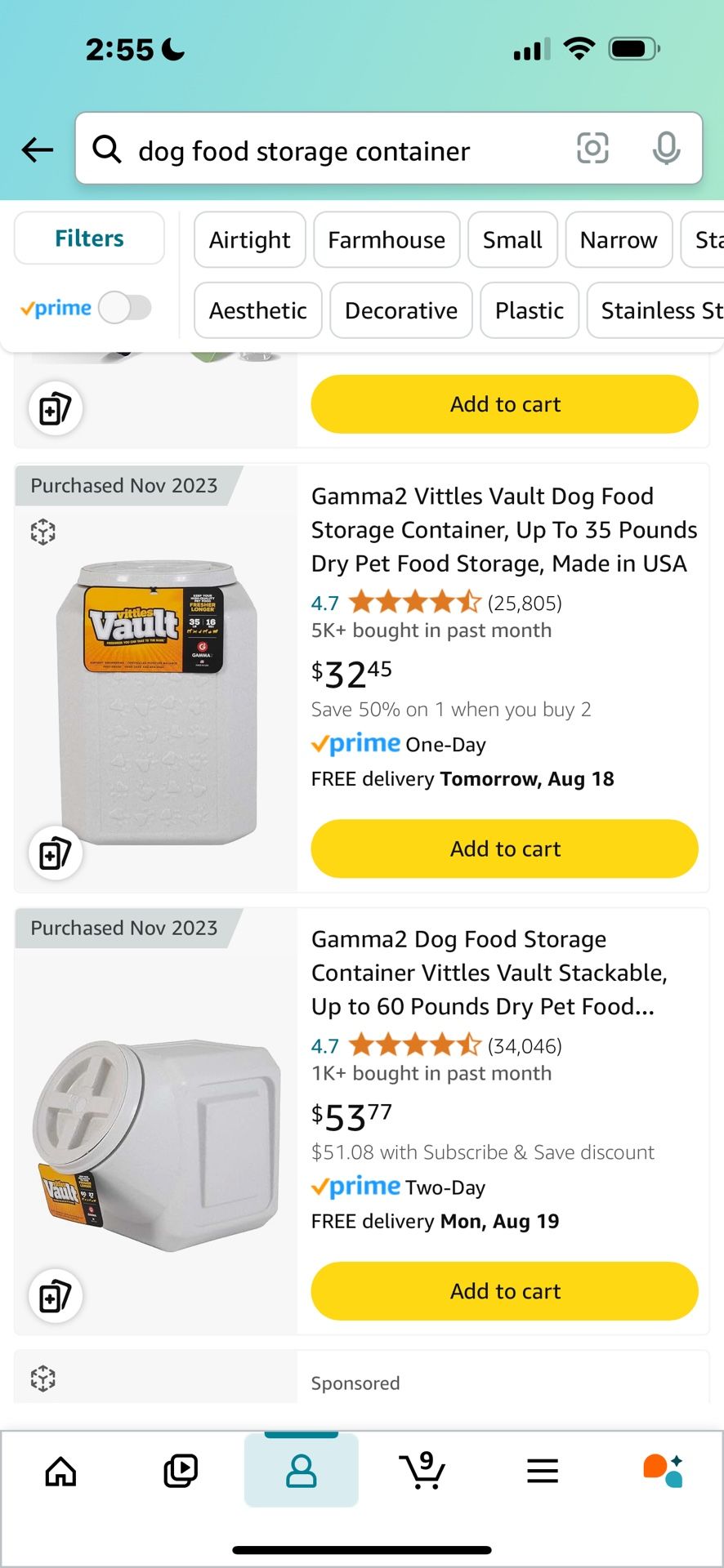Add Vittles Vault 35 Pounds to cart
This screenshot has height=1568, width=724.
pyautogui.click(x=504, y=849)
